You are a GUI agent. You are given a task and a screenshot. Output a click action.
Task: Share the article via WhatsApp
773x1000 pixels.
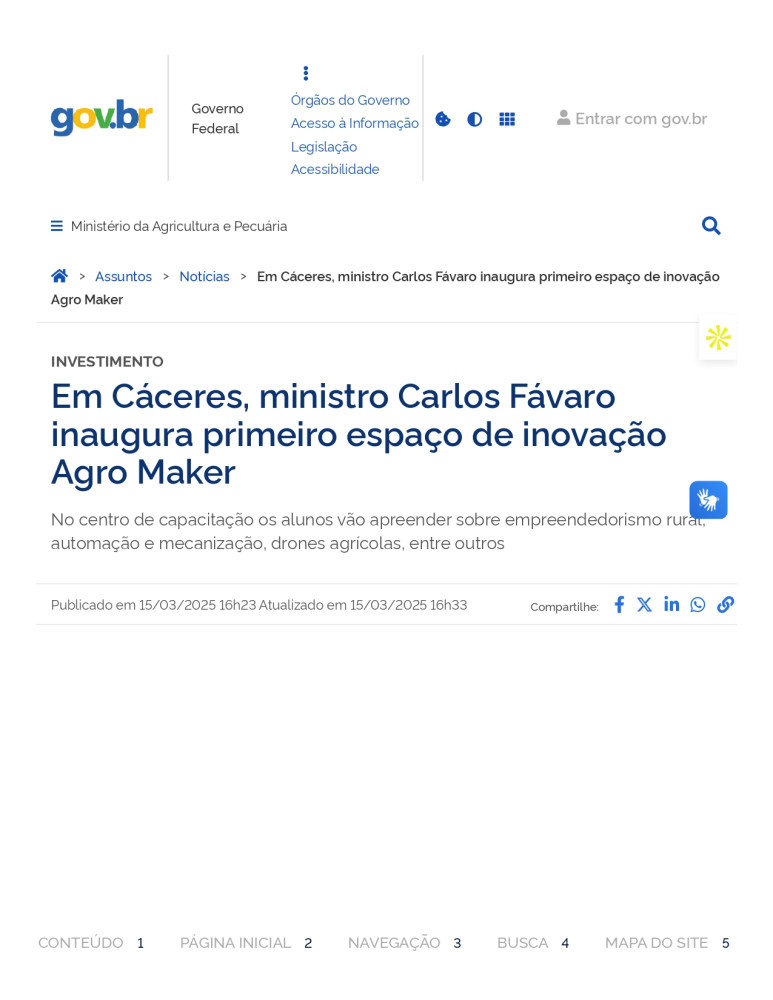pos(697,604)
